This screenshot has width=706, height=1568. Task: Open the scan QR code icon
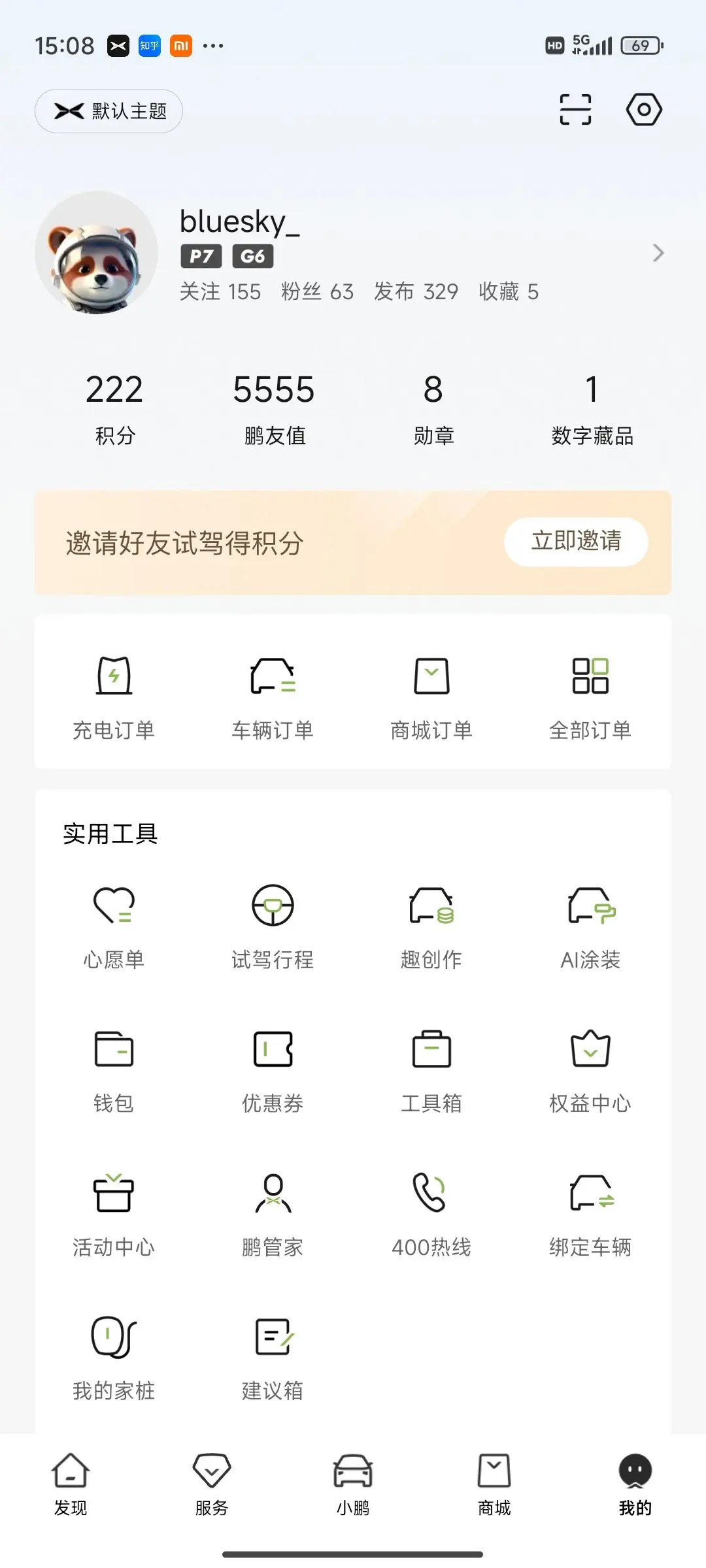pos(575,110)
